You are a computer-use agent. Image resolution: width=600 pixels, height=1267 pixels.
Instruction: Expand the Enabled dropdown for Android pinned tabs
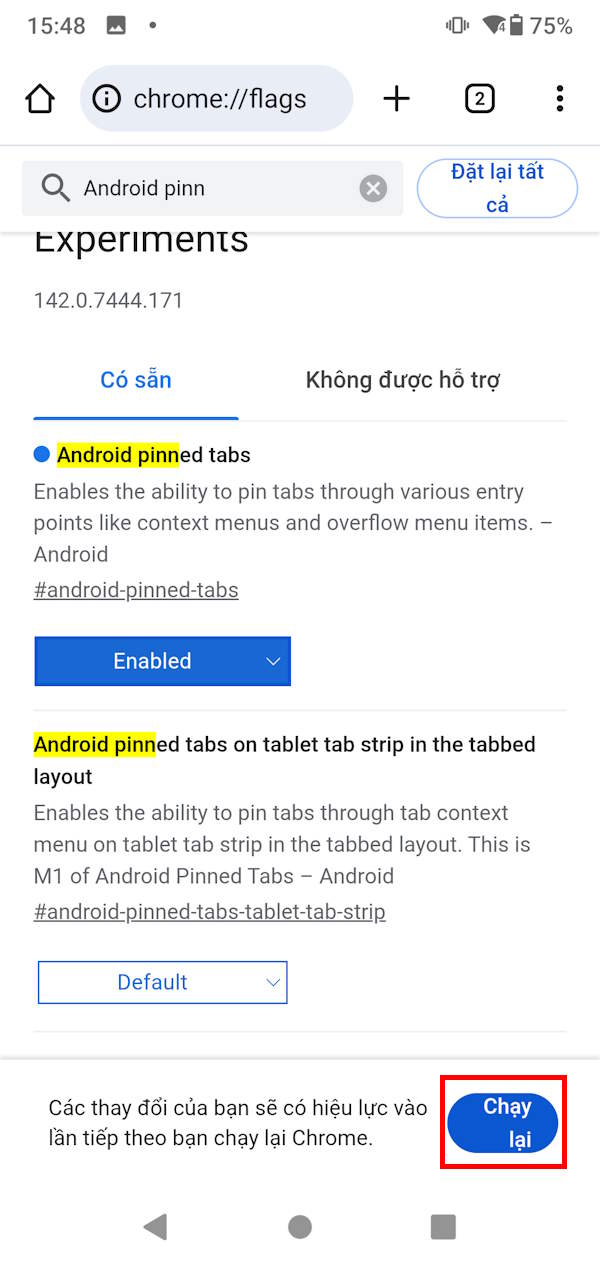point(162,661)
